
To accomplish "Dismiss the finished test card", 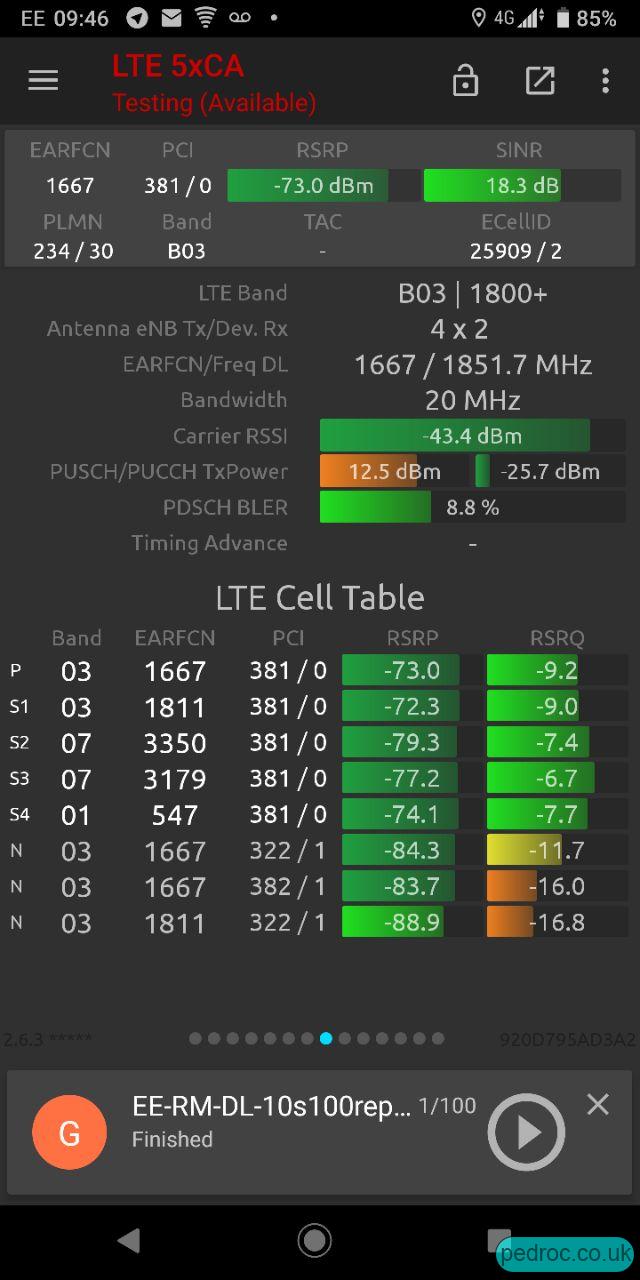I will pyautogui.click(x=598, y=1104).
